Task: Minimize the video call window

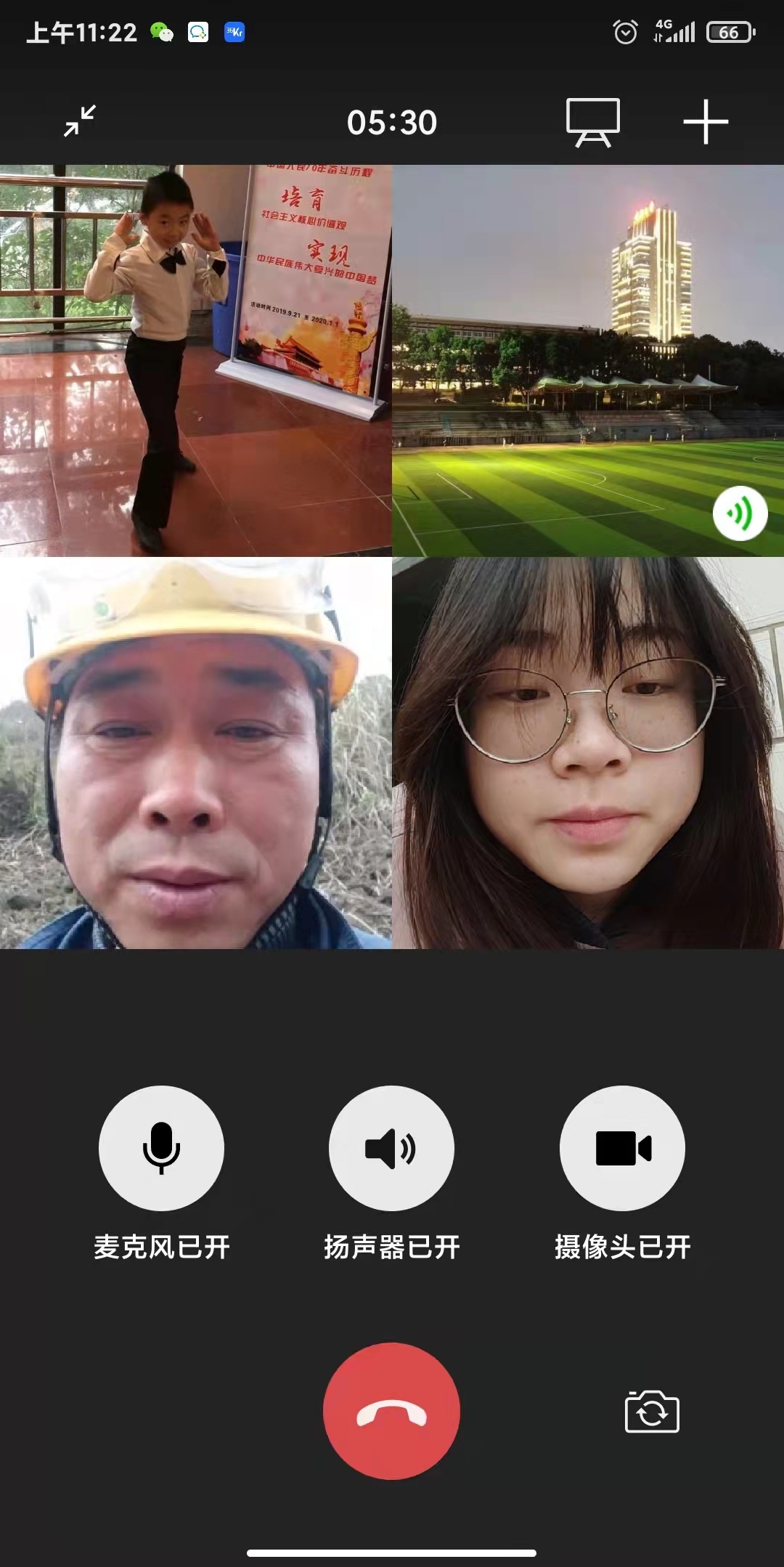Action: 80,121
